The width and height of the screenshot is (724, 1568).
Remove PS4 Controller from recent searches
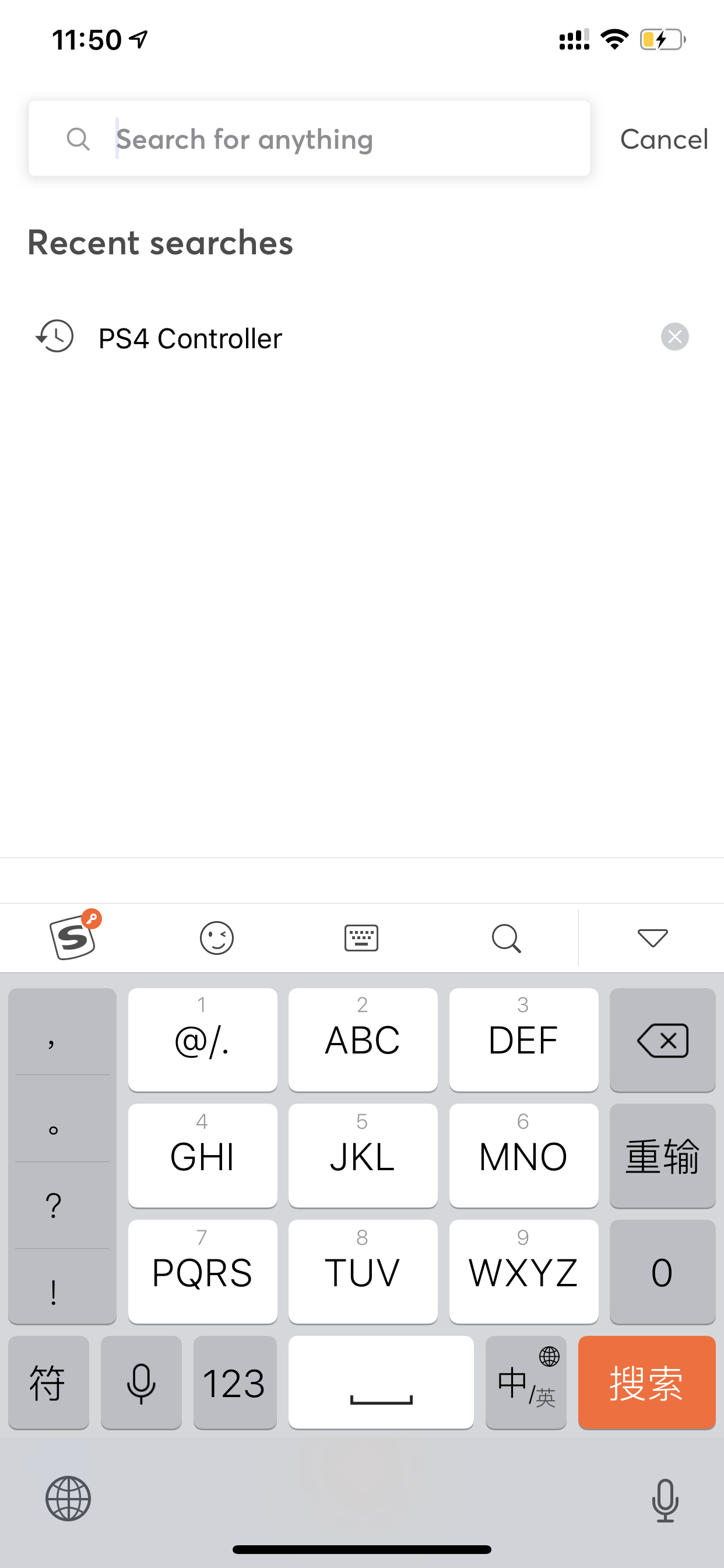[674, 337]
